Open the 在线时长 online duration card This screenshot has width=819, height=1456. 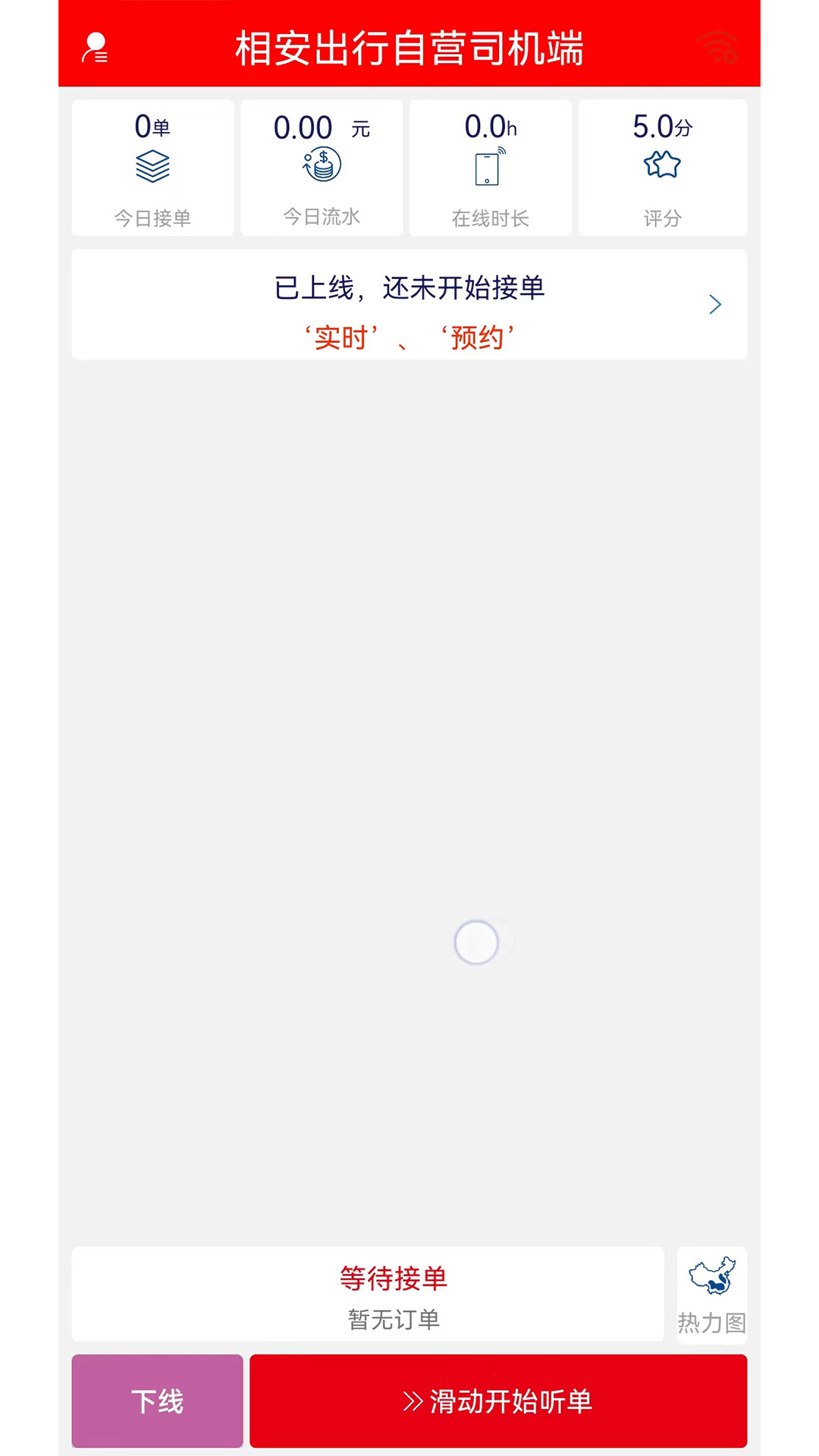[491, 168]
